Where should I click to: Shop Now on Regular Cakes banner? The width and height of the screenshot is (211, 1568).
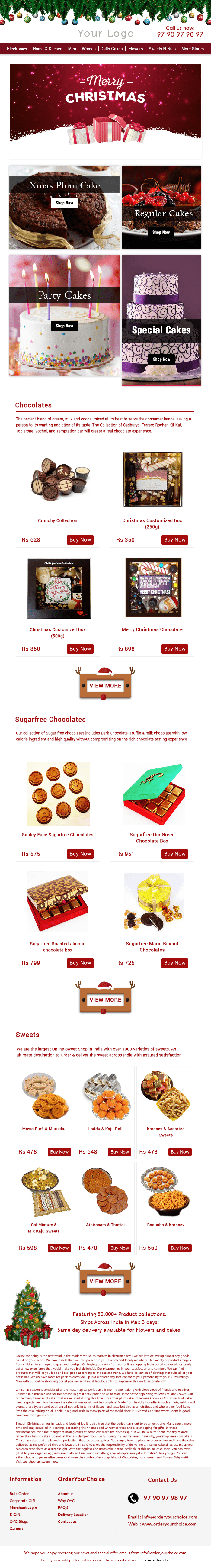tap(161, 233)
